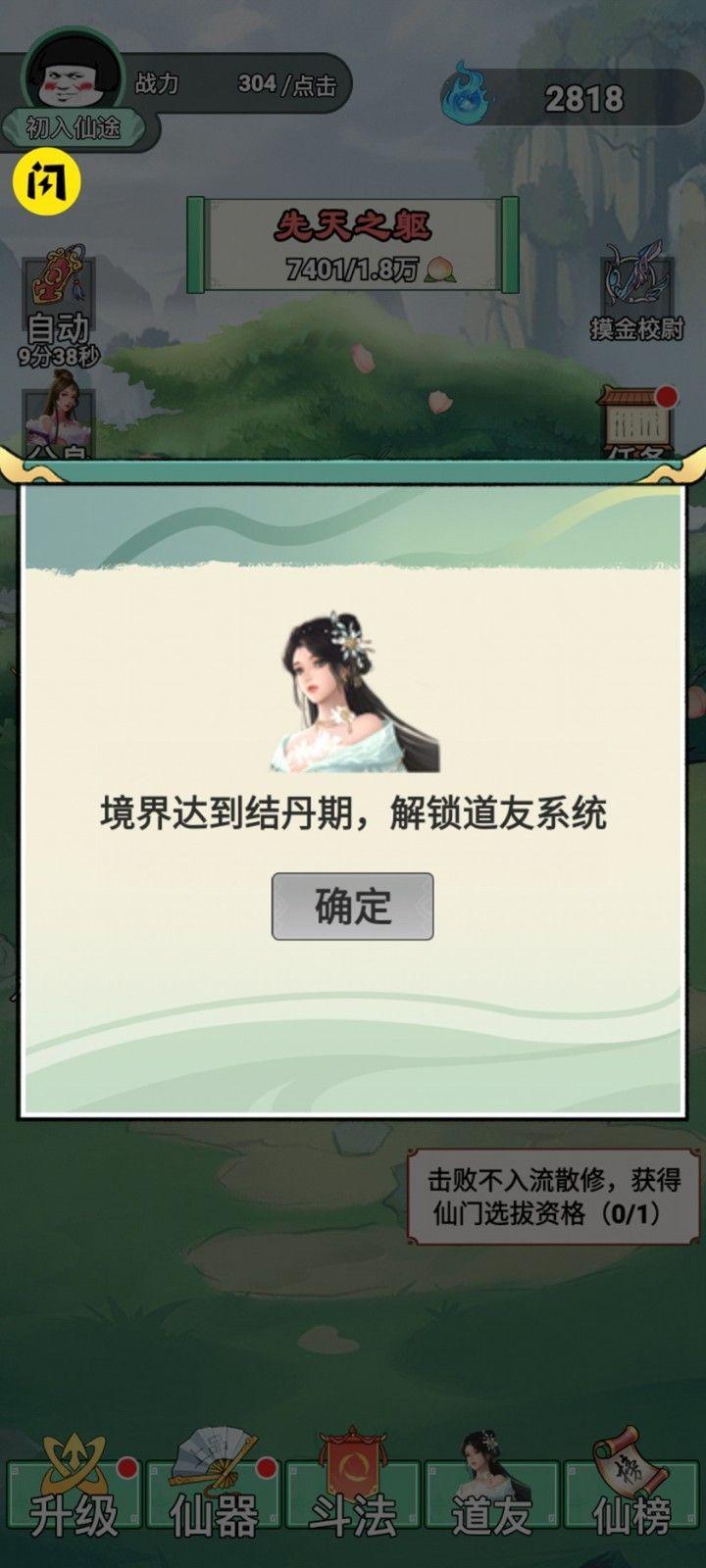Tap the yellow 闪 icon
This screenshot has height=1568, width=706.
point(46,183)
